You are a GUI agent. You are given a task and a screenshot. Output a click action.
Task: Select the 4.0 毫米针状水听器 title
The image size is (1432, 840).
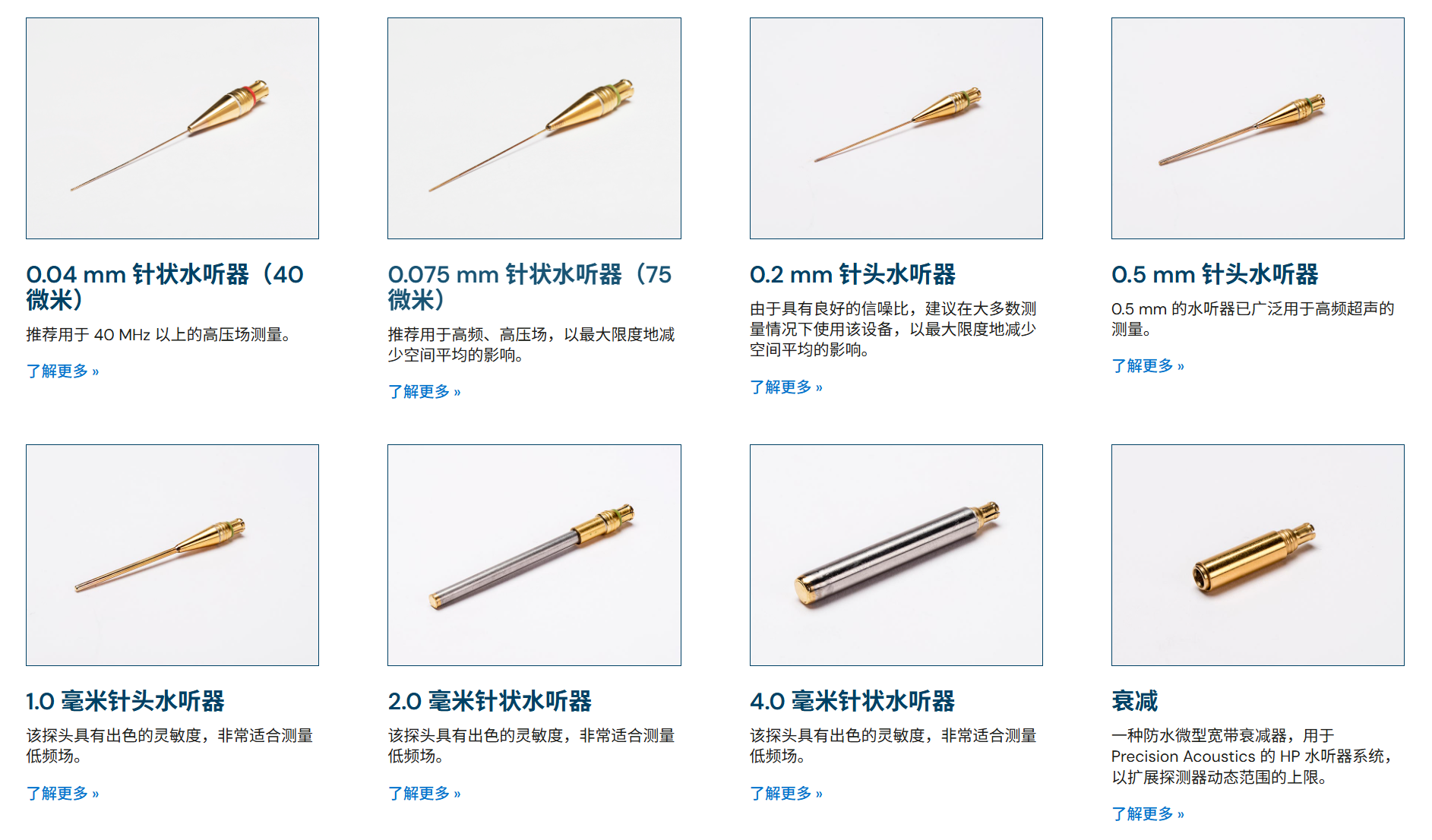click(852, 701)
